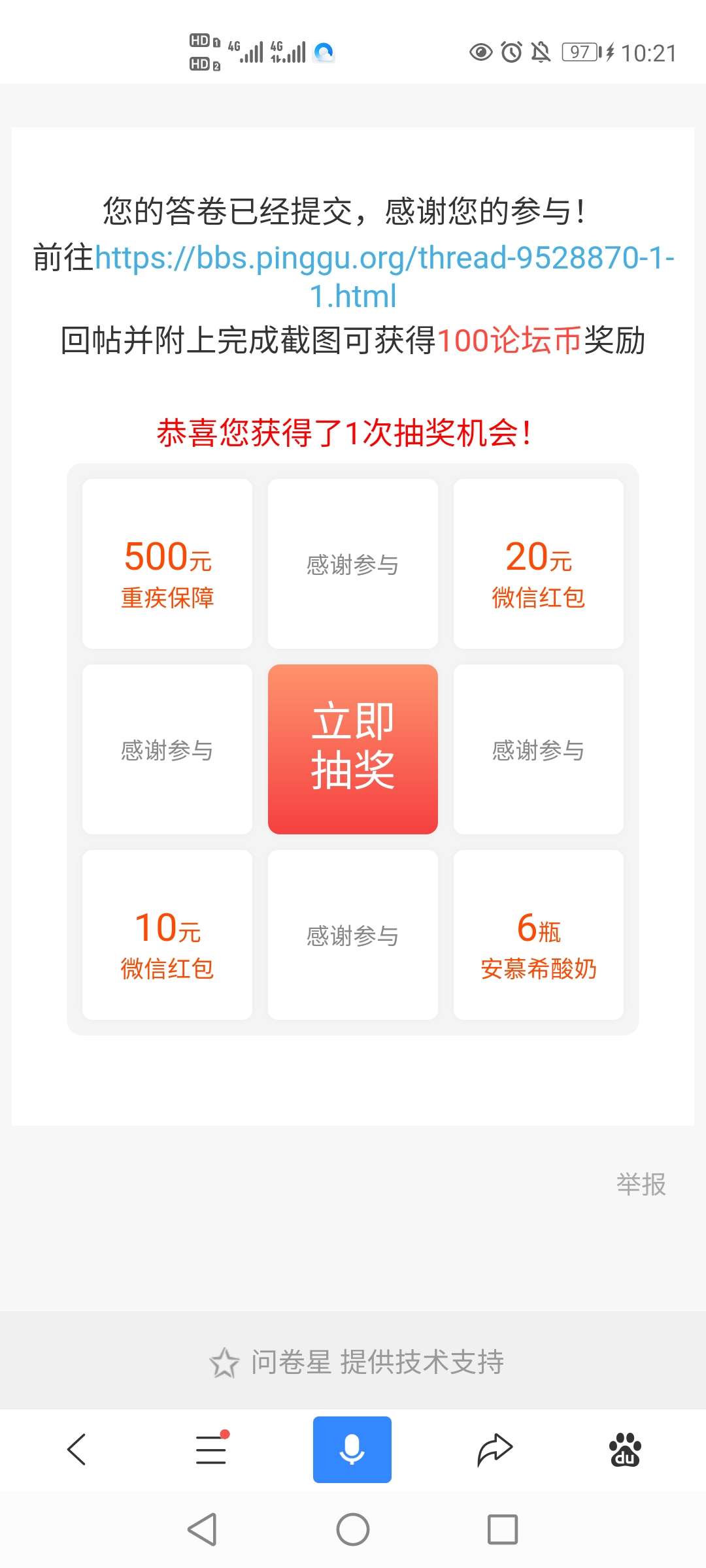
Task: Open the bbs.pinggu.org thread link
Action: point(384,258)
